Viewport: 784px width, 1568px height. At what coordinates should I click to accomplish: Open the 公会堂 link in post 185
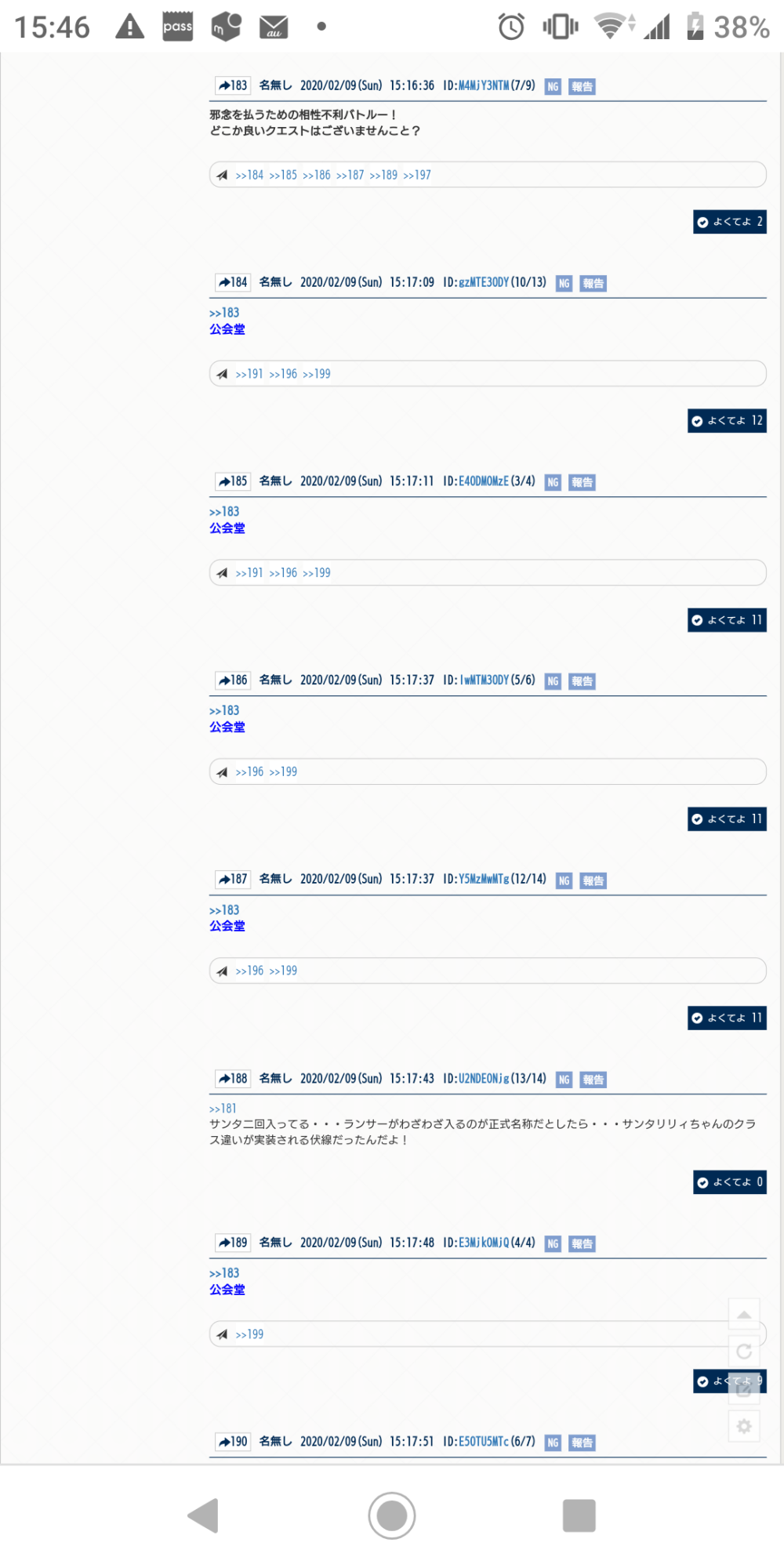coord(227,528)
